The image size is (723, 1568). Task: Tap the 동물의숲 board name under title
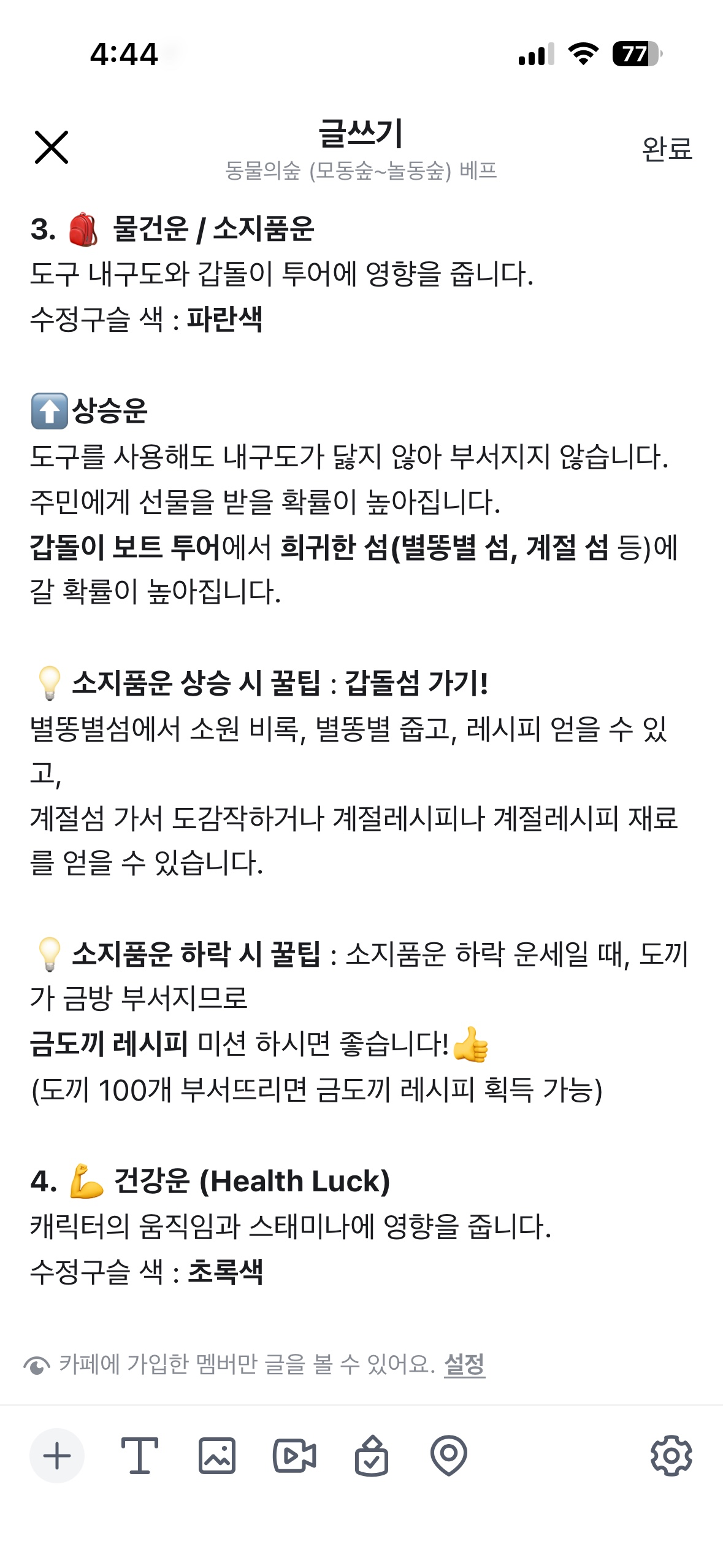point(361,171)
